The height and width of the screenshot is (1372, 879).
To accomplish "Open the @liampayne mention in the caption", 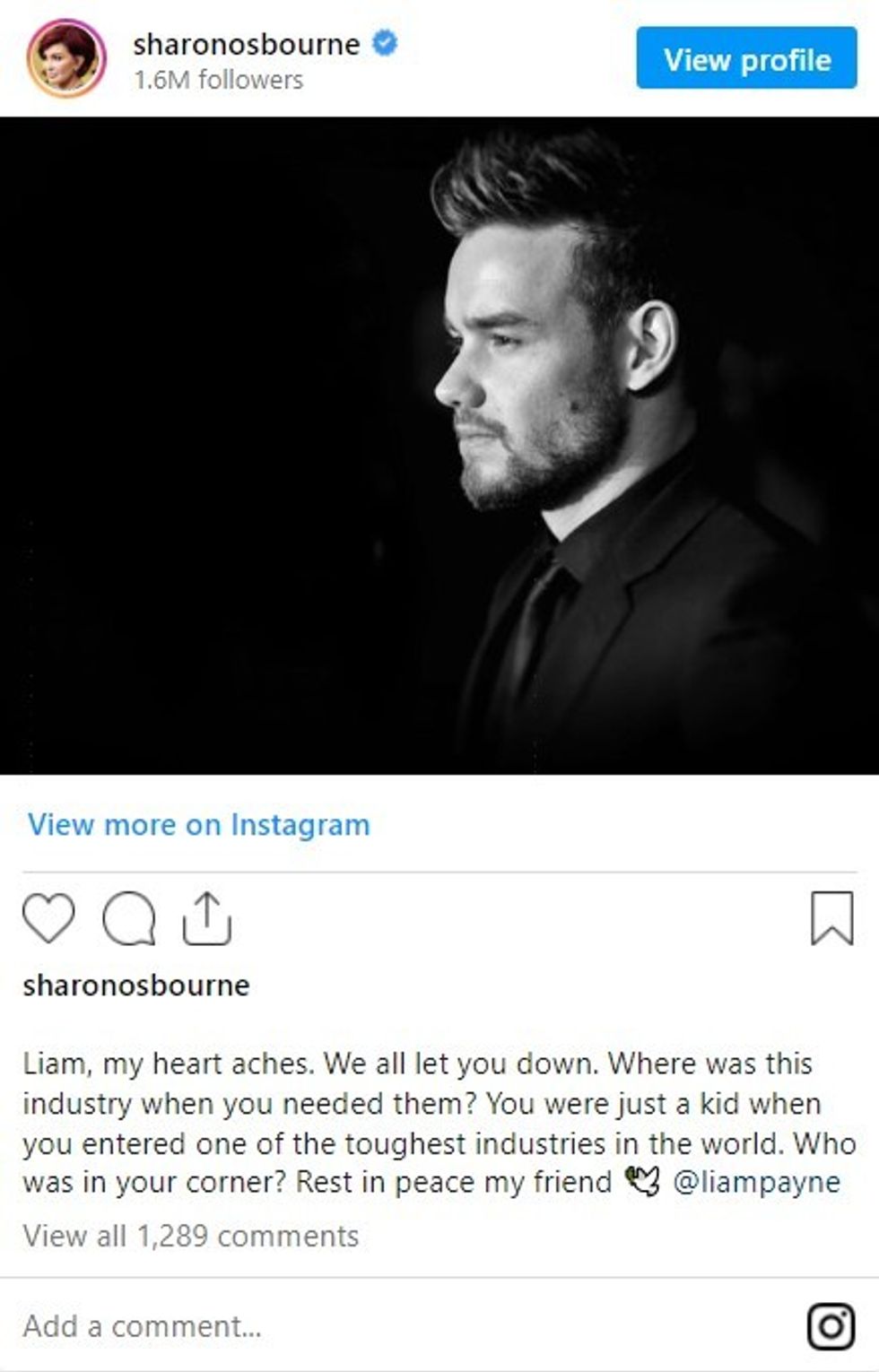I will click(756, 1182).
